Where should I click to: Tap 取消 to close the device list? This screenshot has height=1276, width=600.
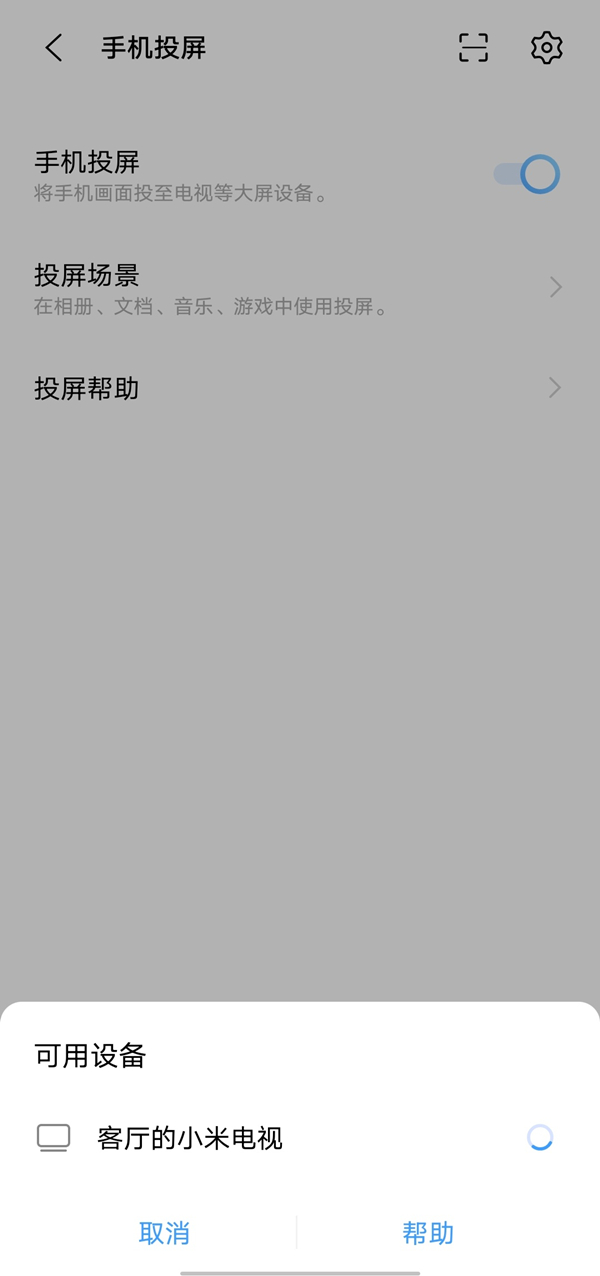click(x=164, y=1233)
